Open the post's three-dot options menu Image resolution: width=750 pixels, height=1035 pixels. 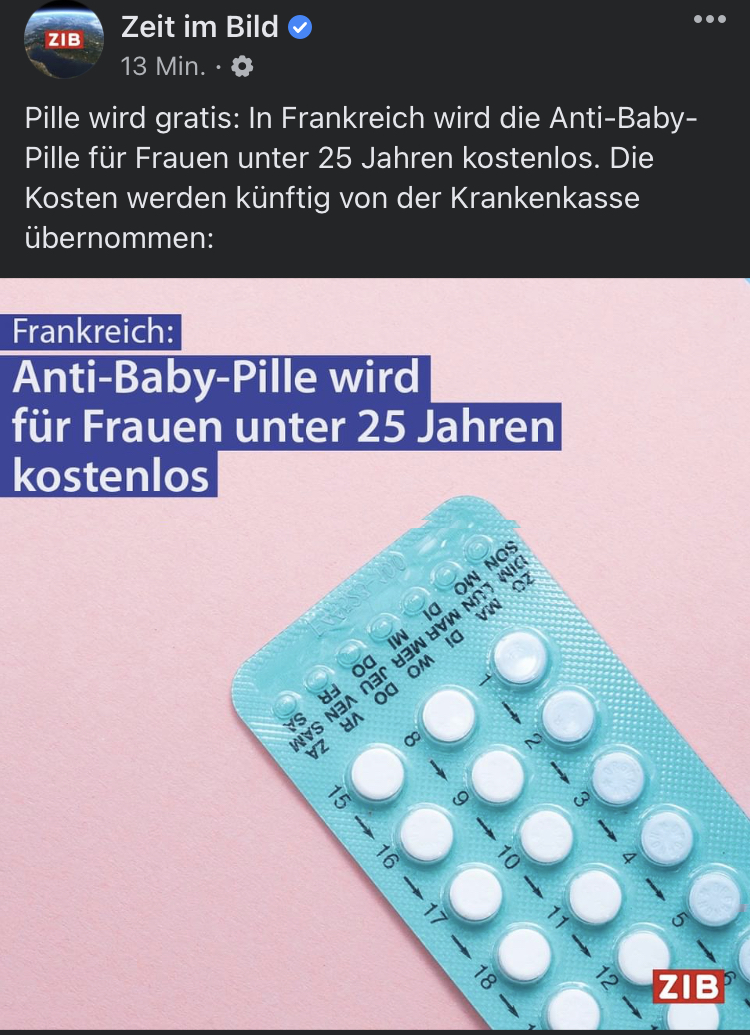tap(710, 19)
